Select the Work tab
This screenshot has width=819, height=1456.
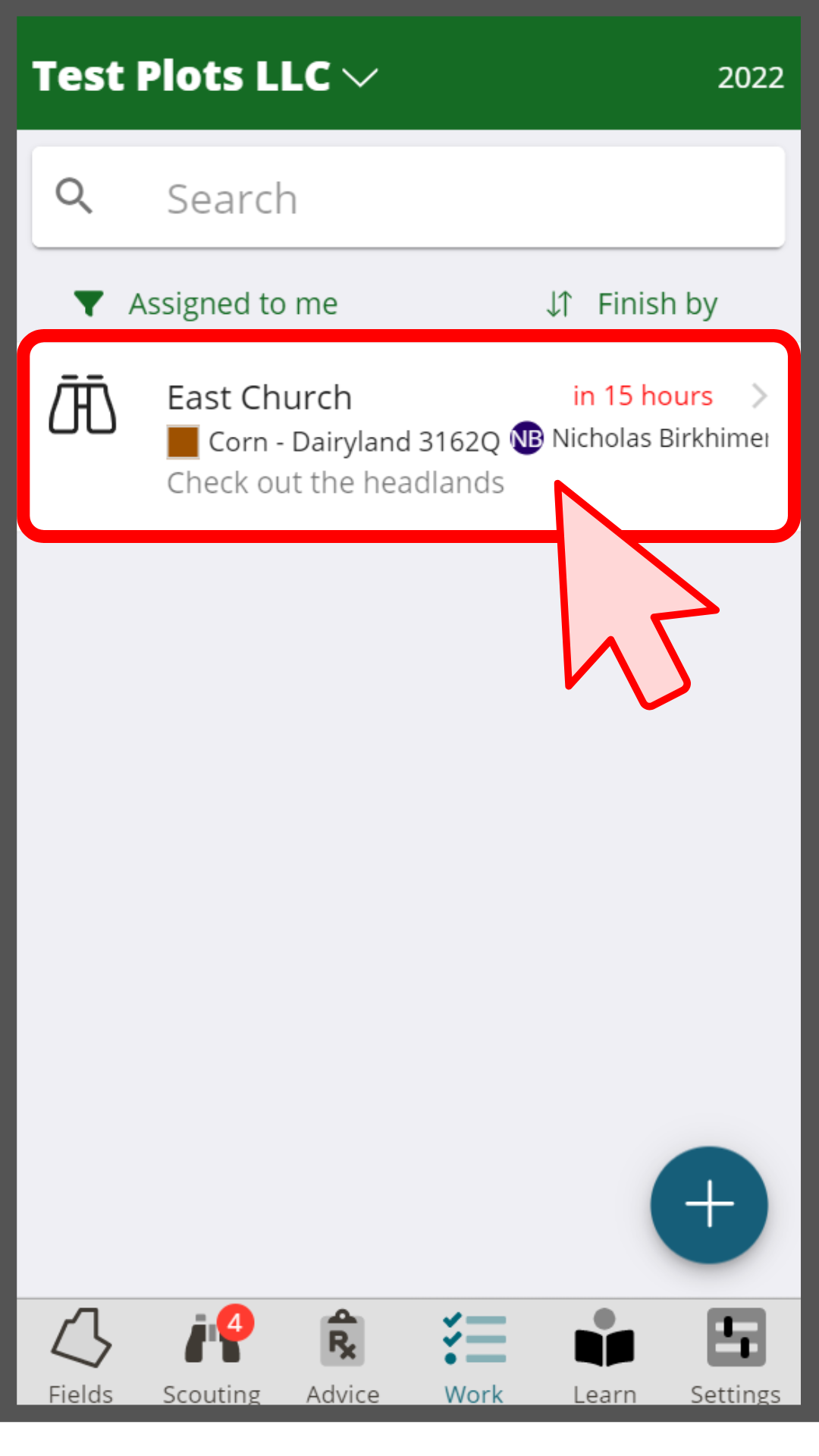[474, 1355]
